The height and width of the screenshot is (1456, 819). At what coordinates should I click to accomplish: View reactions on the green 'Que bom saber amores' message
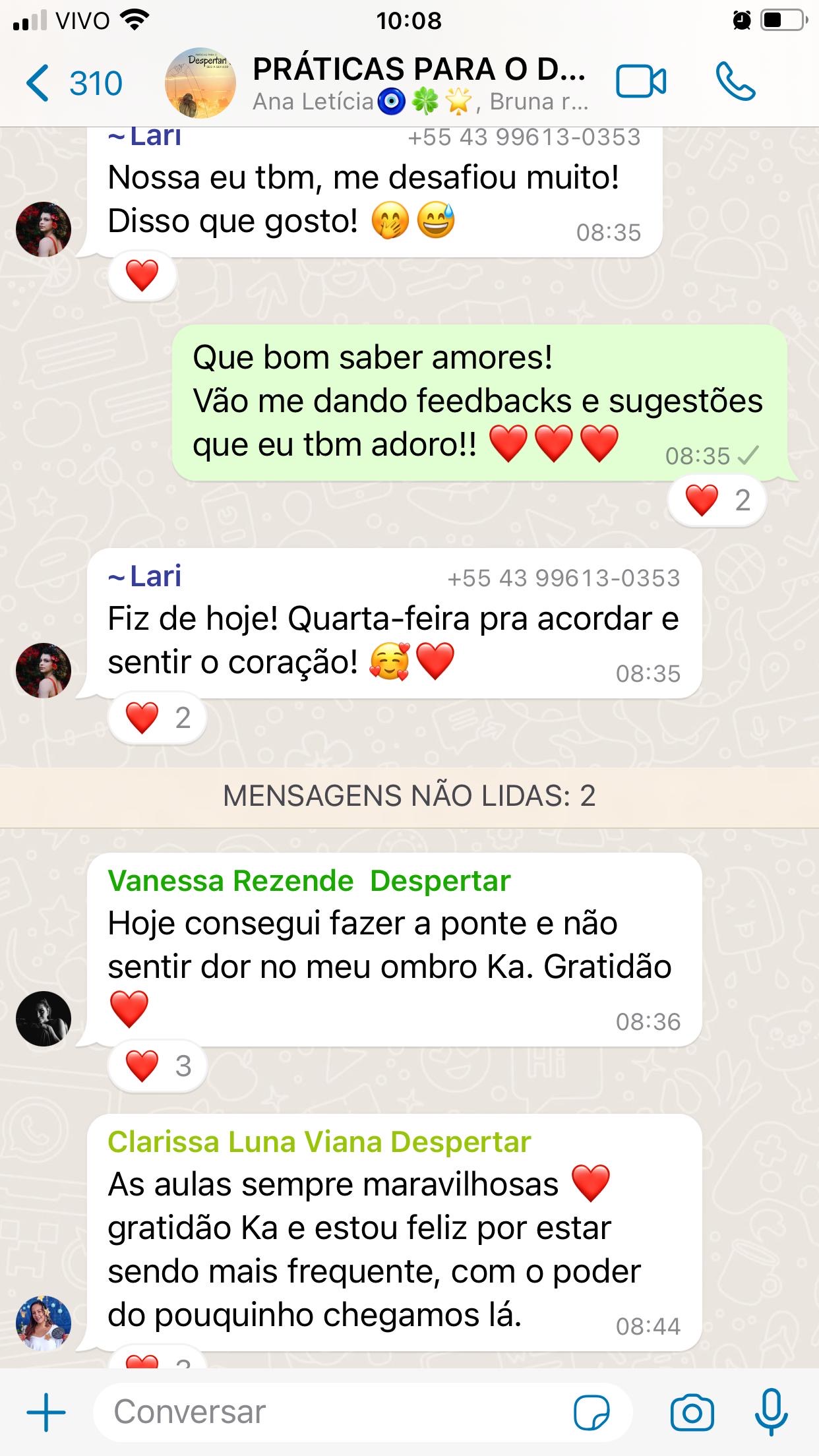[x=717, y=501]
